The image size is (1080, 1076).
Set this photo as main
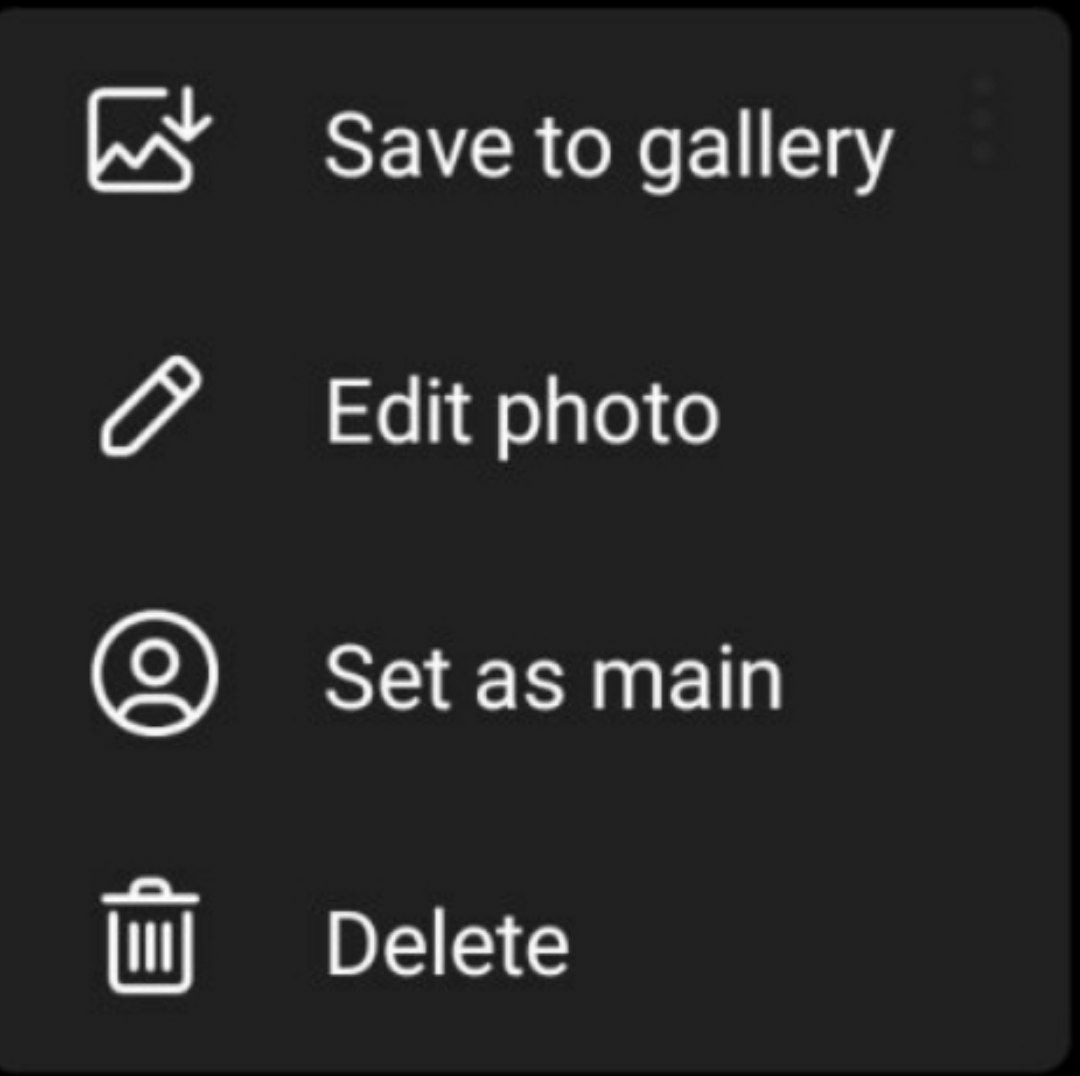552,679
